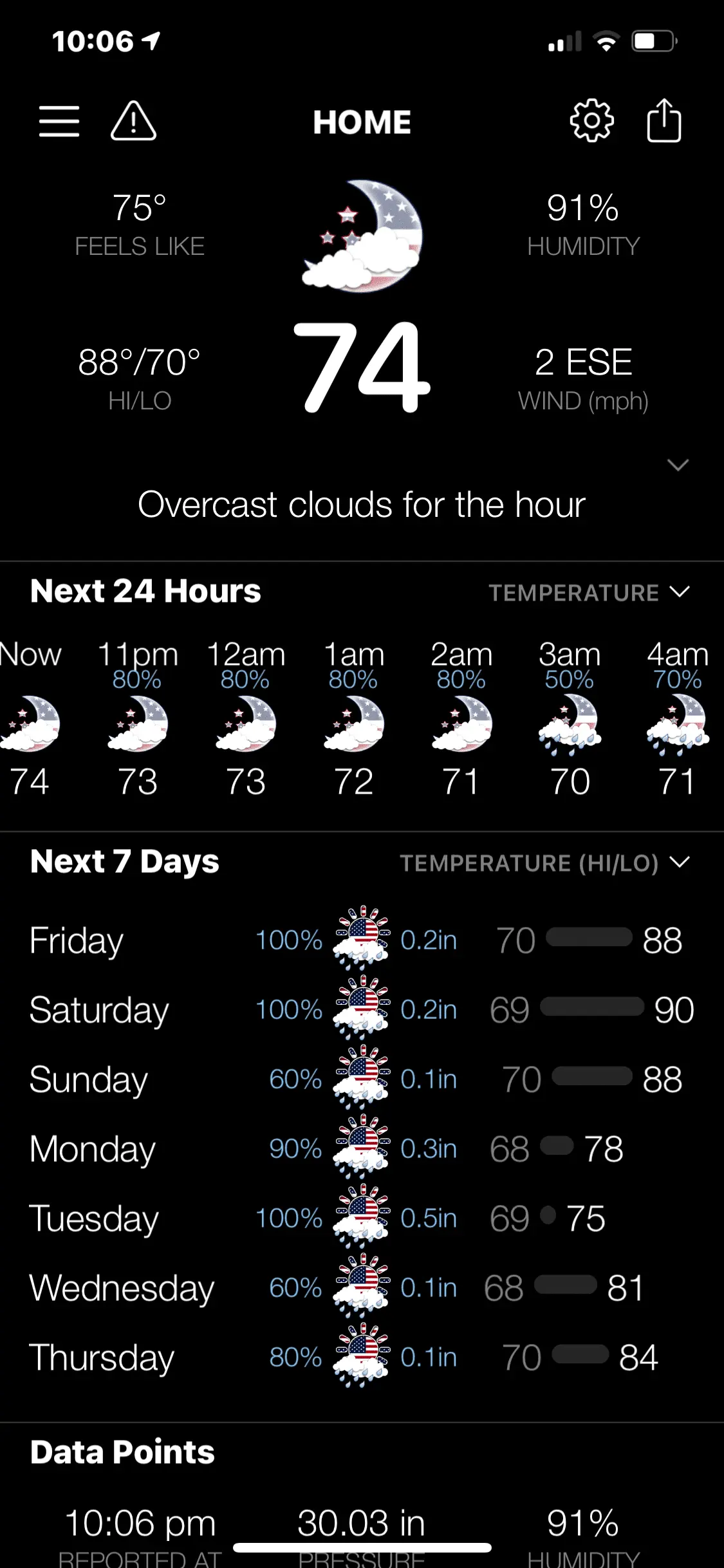
Task: Open settings gear
Action: [591, 121]
